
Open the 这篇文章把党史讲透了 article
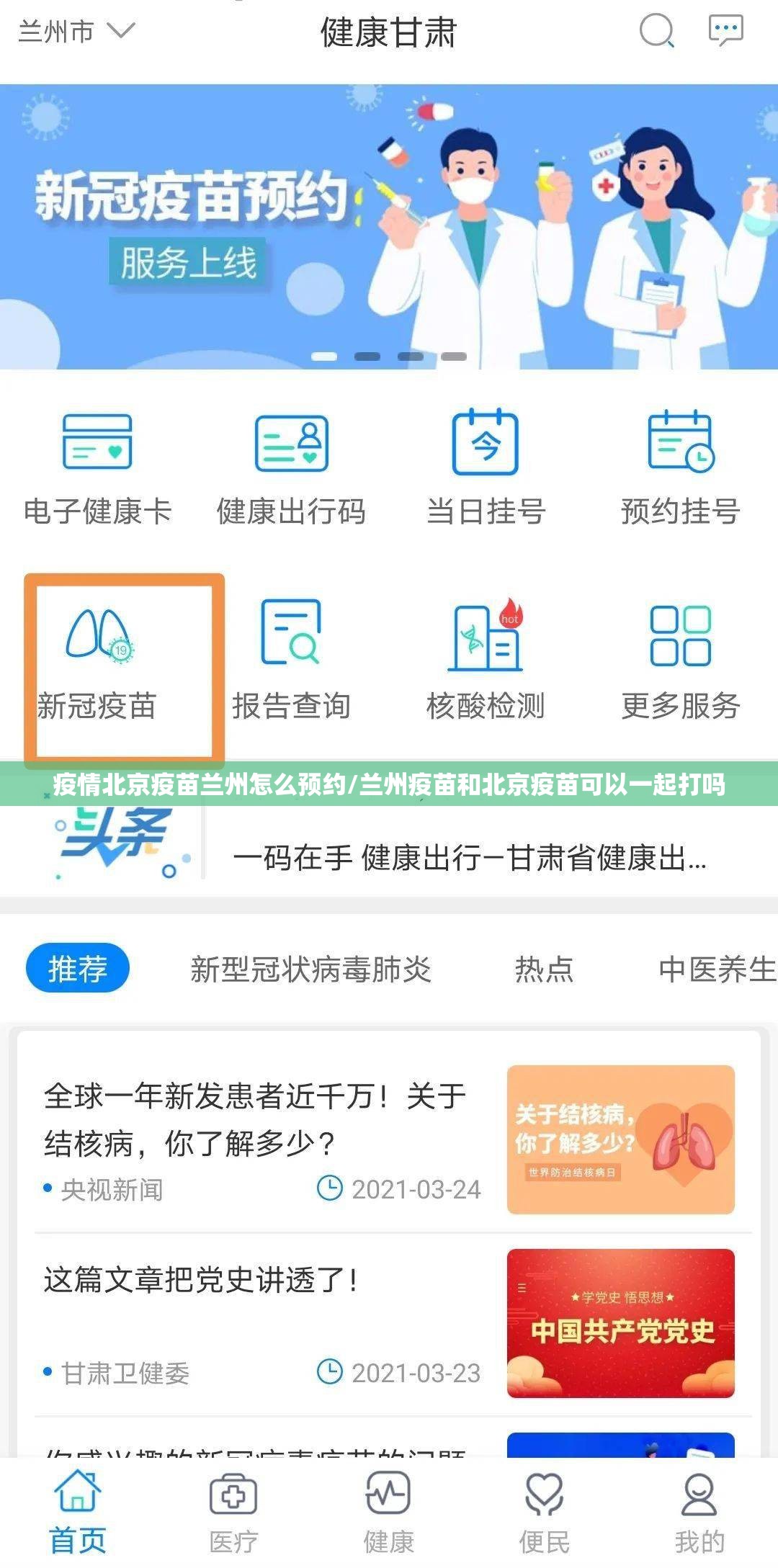point(202,1280)
